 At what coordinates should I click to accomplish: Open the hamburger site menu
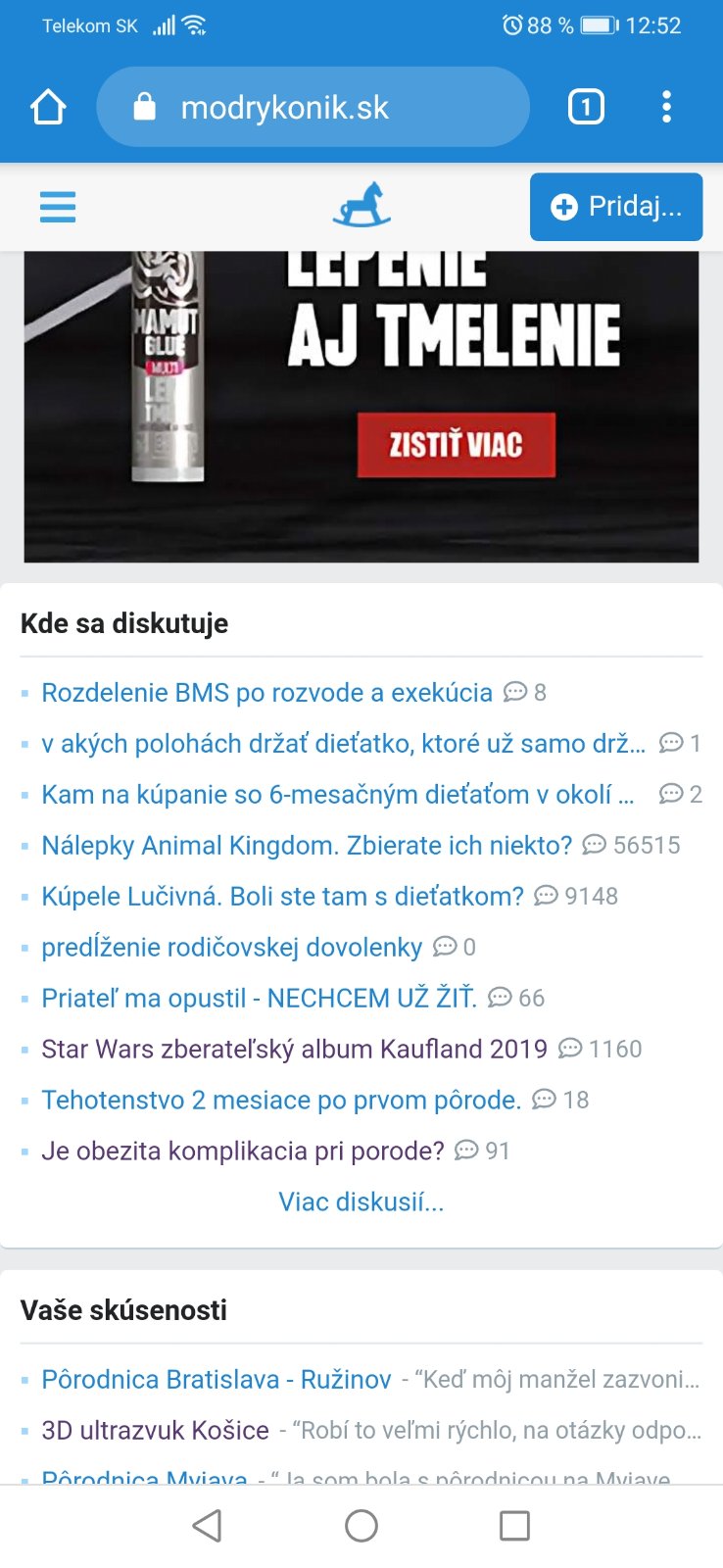click(x=58, y=207)
